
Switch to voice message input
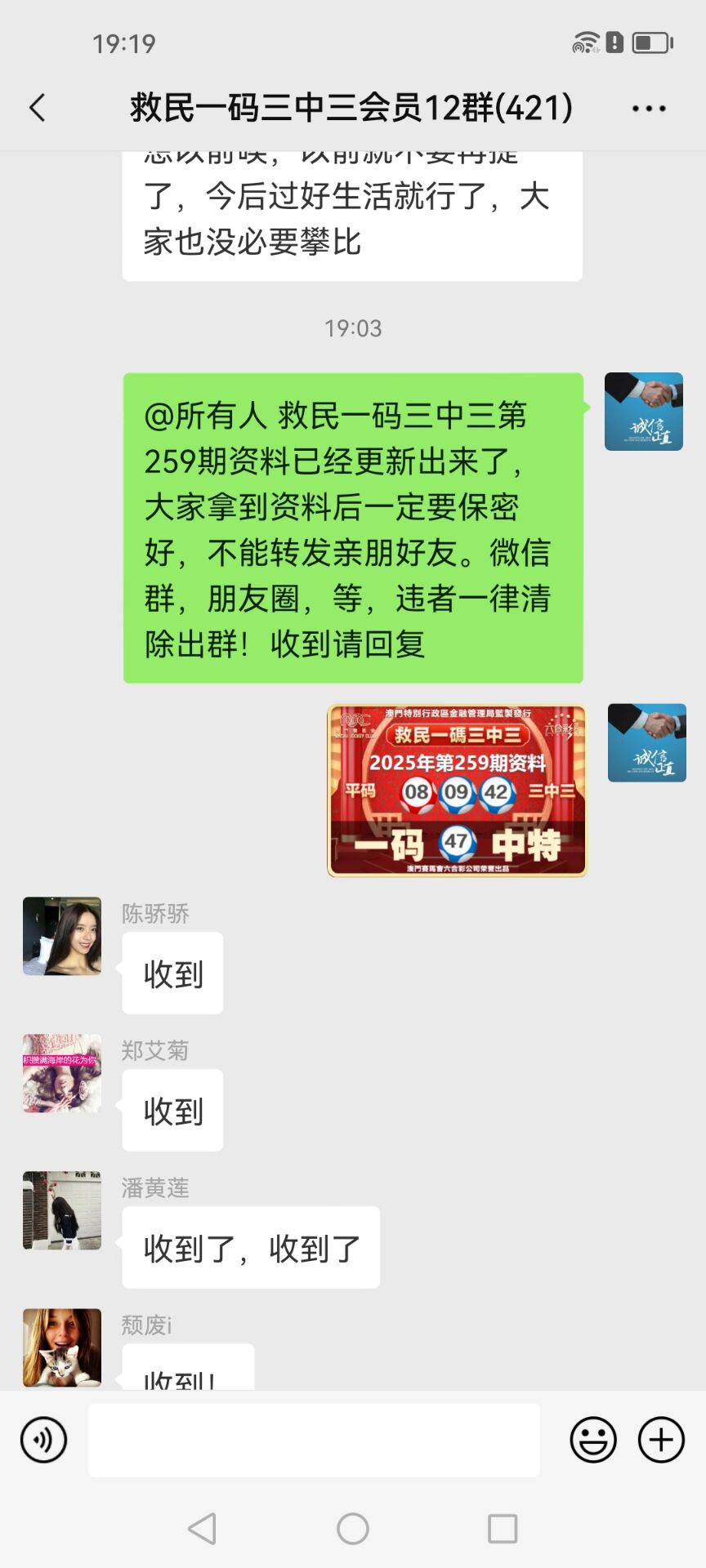[x=43, y=1440]
